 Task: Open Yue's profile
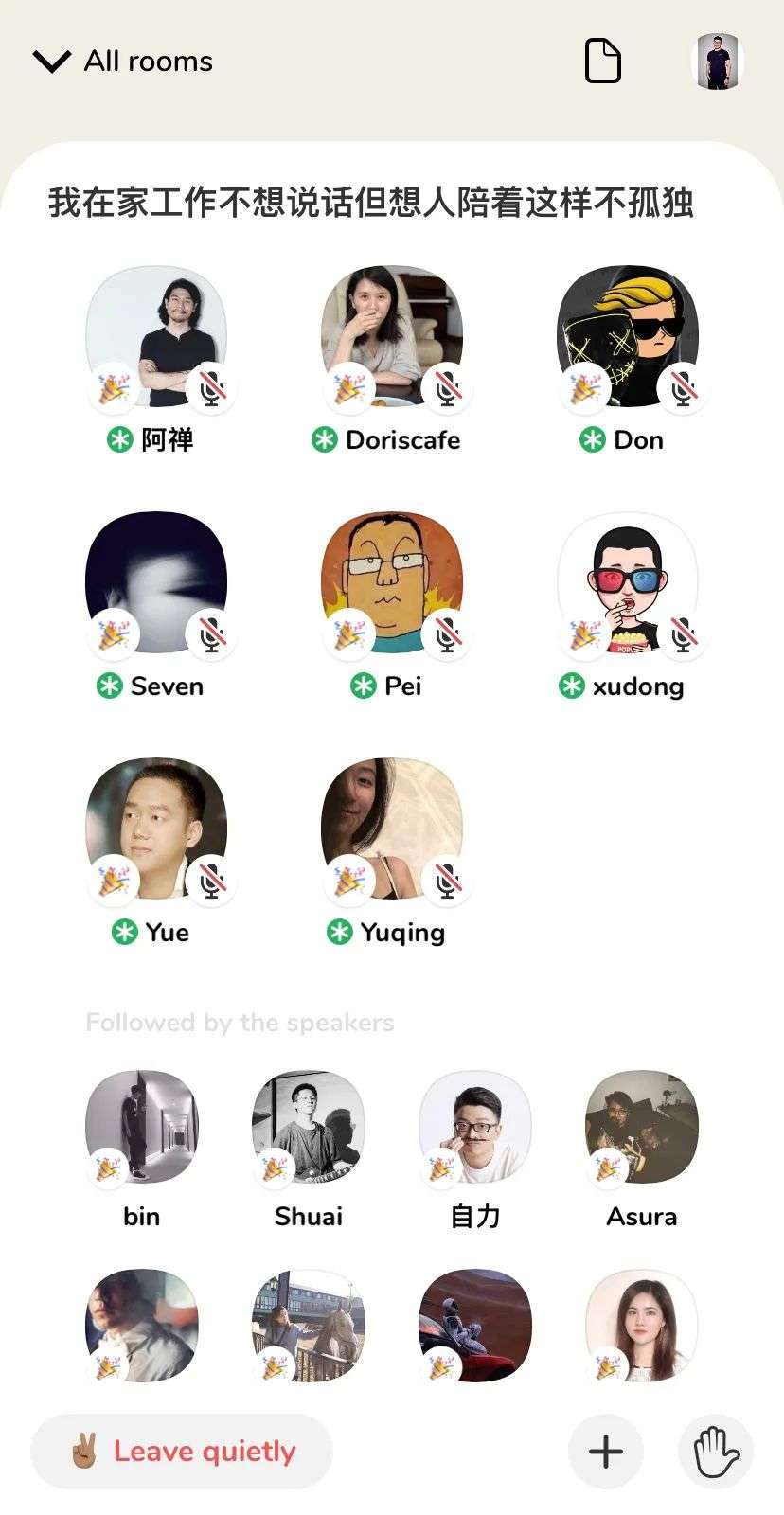(x=156, y=829)
